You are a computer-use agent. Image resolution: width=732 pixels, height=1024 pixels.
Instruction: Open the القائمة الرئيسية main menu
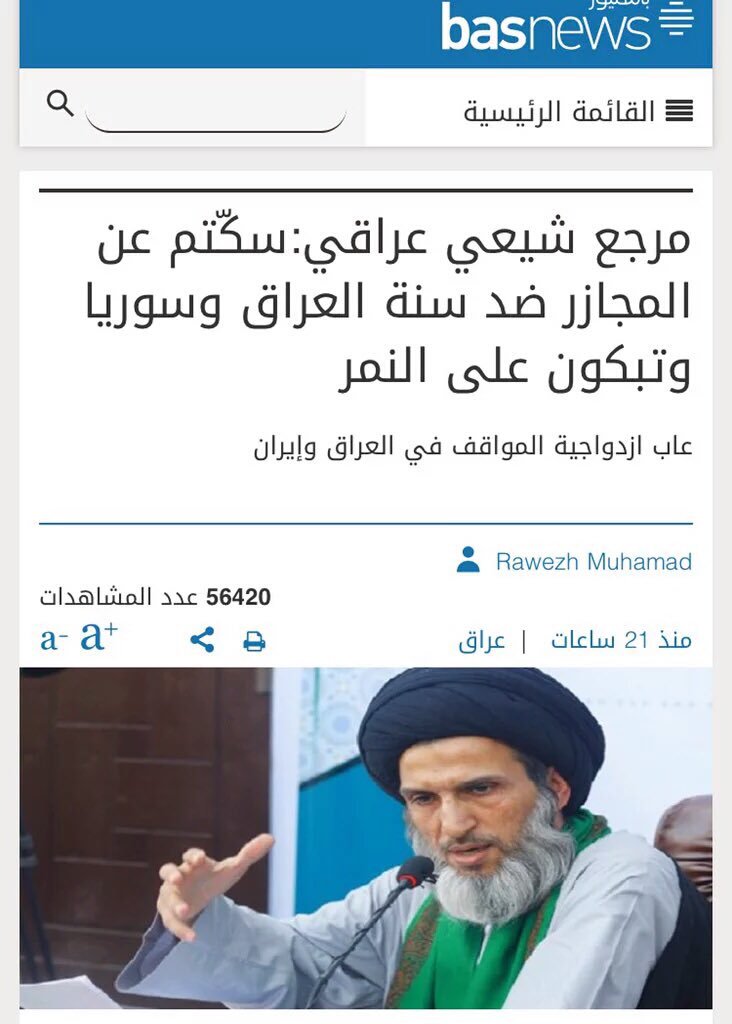coord(578,111)
